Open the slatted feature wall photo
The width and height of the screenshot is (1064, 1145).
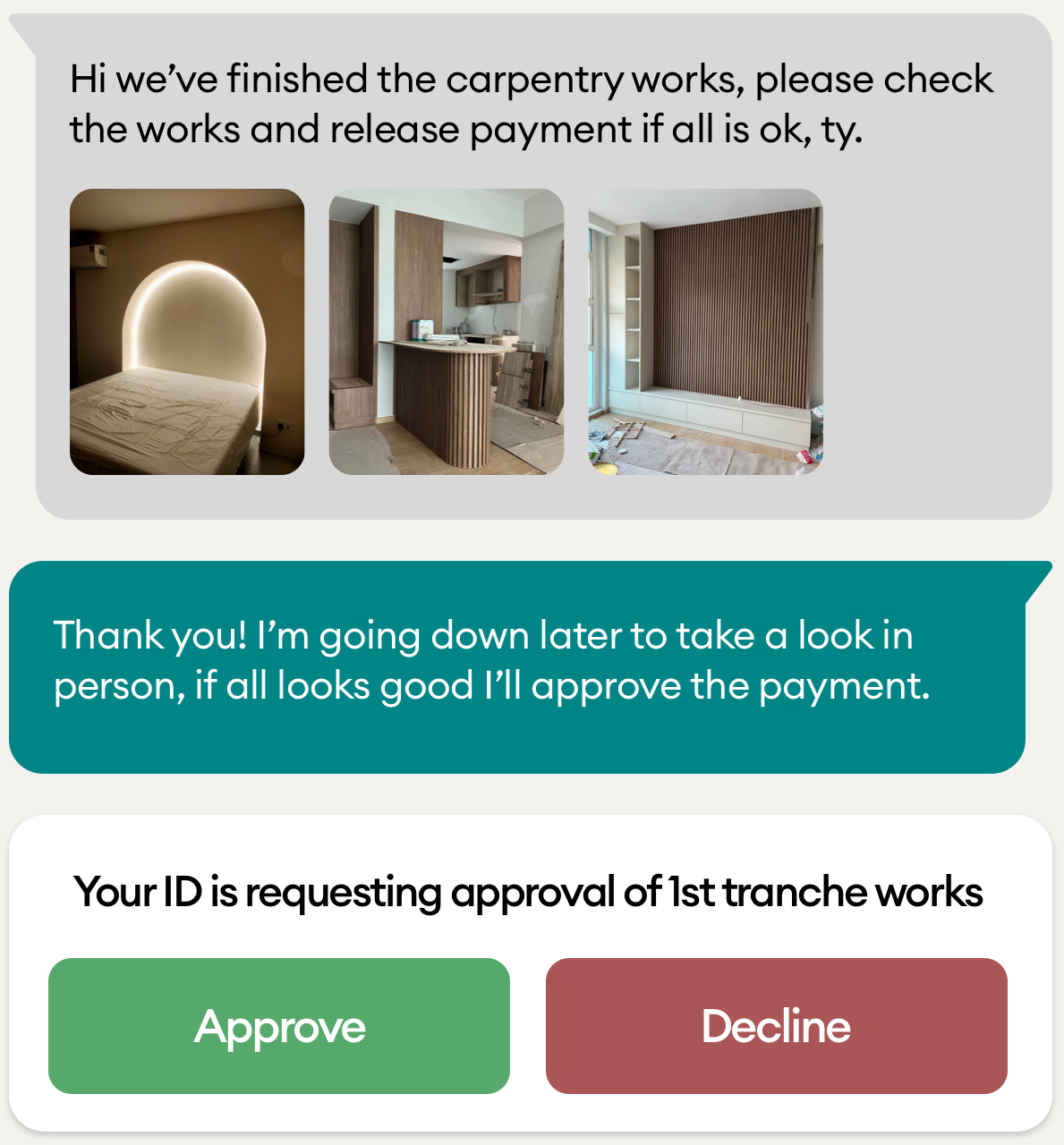click(704, 331)
